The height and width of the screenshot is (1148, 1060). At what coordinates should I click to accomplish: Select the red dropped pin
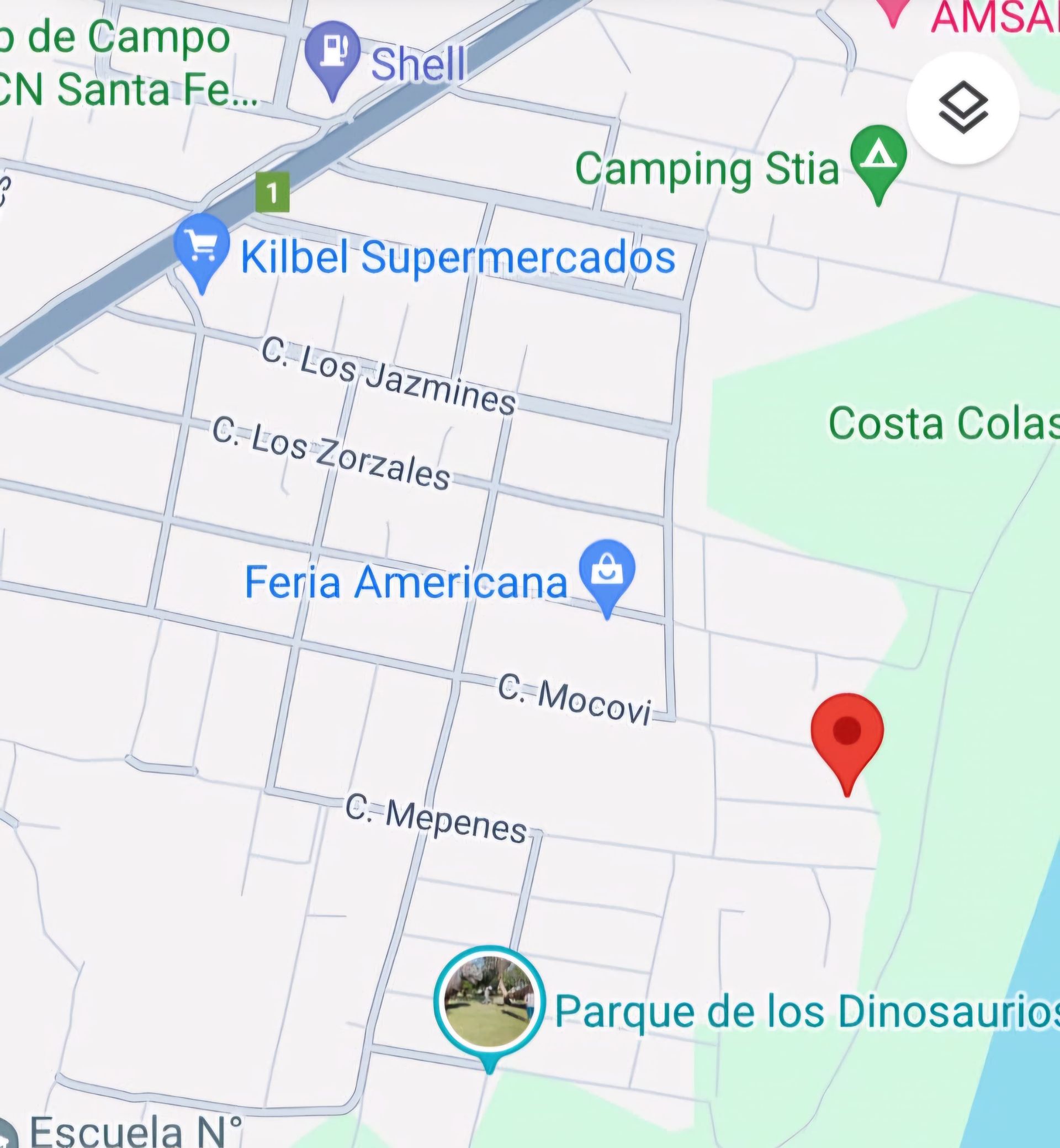[x=847, y=734]
